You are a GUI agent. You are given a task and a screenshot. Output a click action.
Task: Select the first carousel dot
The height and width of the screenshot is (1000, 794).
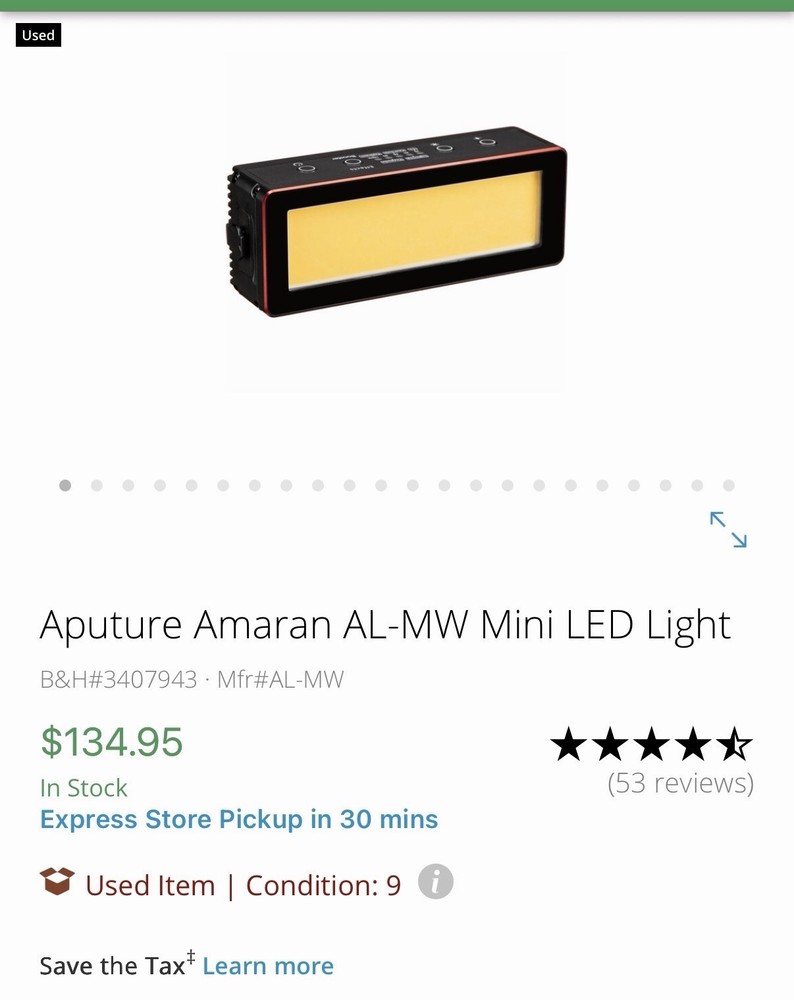pos(67,485)
